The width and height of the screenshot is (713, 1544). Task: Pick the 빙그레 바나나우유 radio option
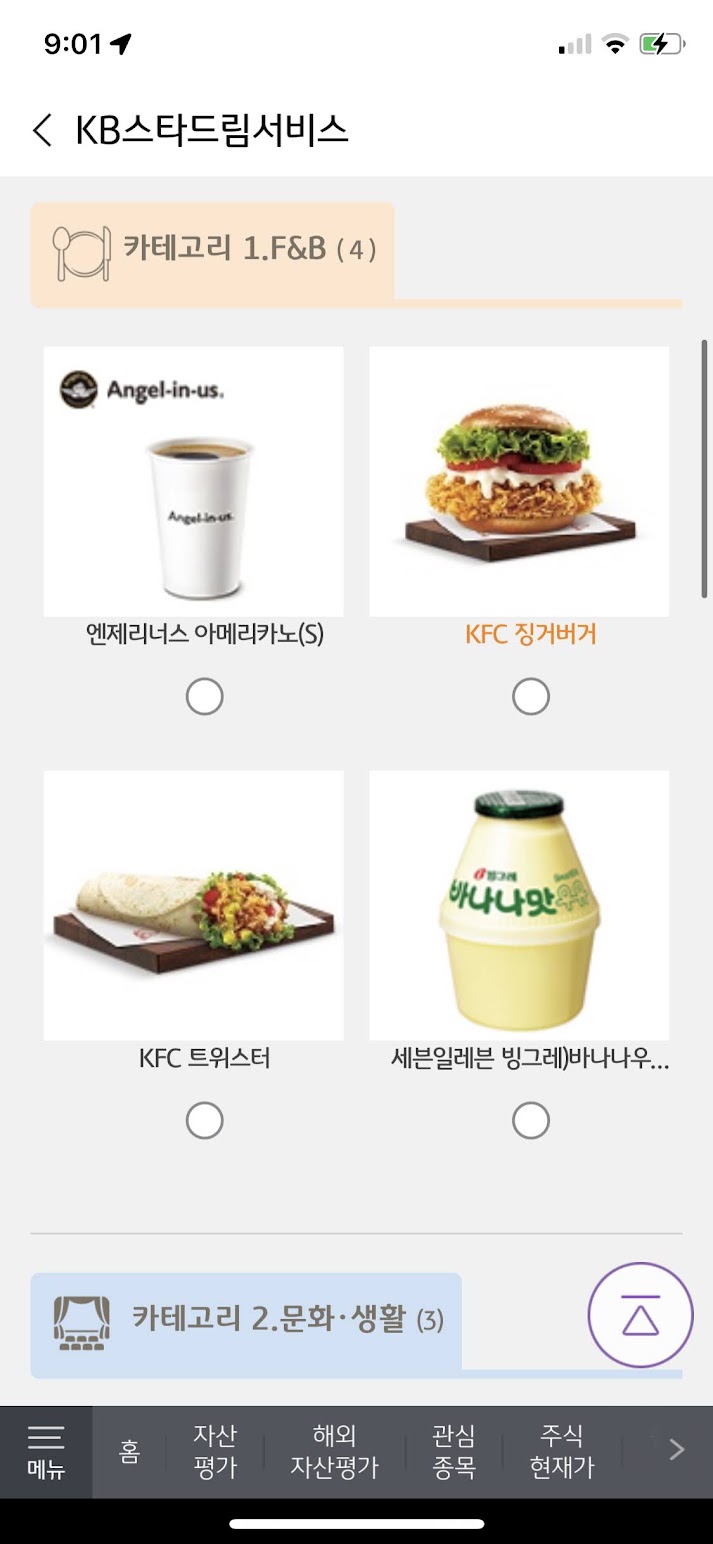(531, 1121)
